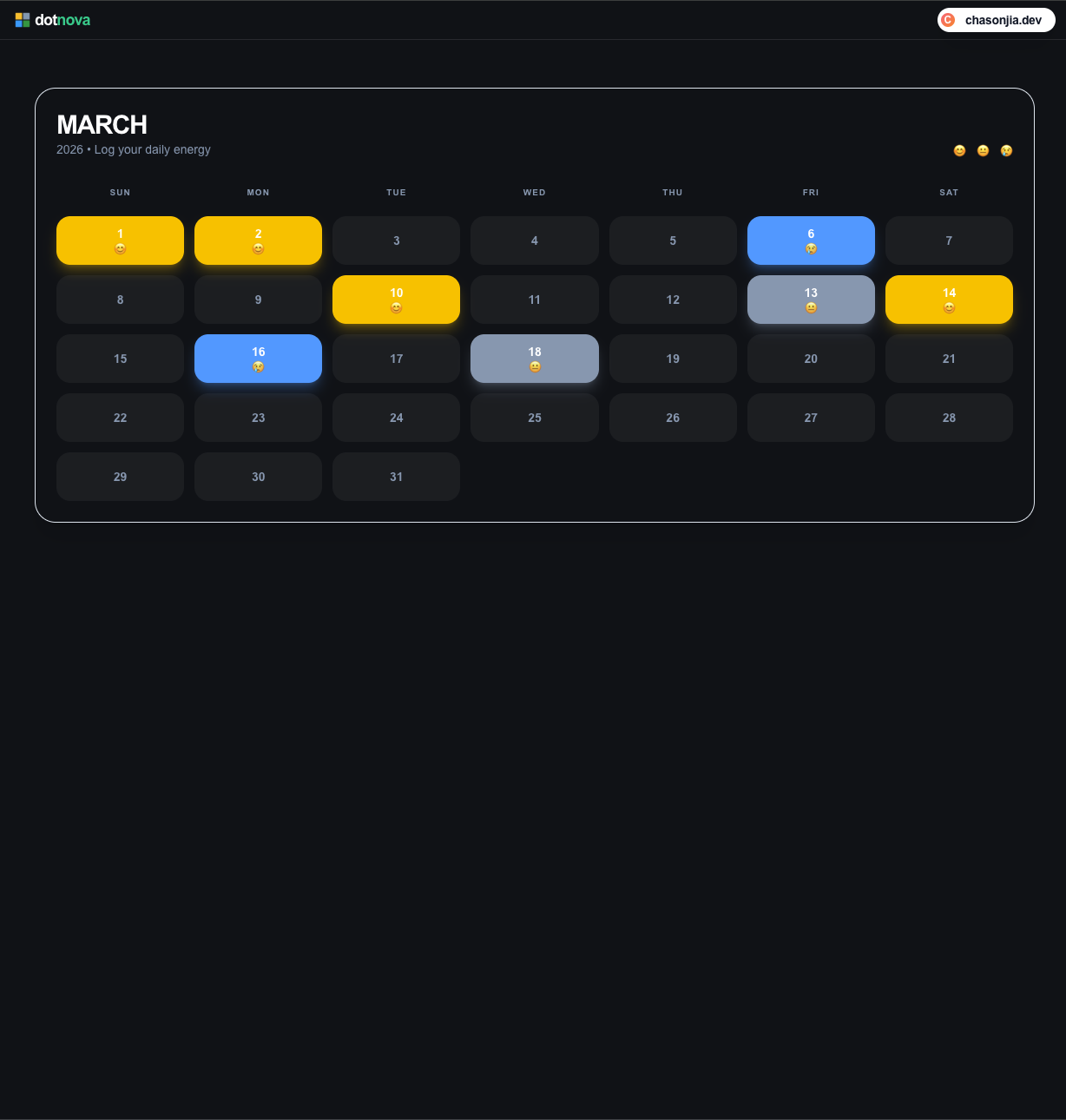Viewport: 1066px width, 1120px height.
Task: Click the crying emoji on March 6
Action: (x=811, y=249)
